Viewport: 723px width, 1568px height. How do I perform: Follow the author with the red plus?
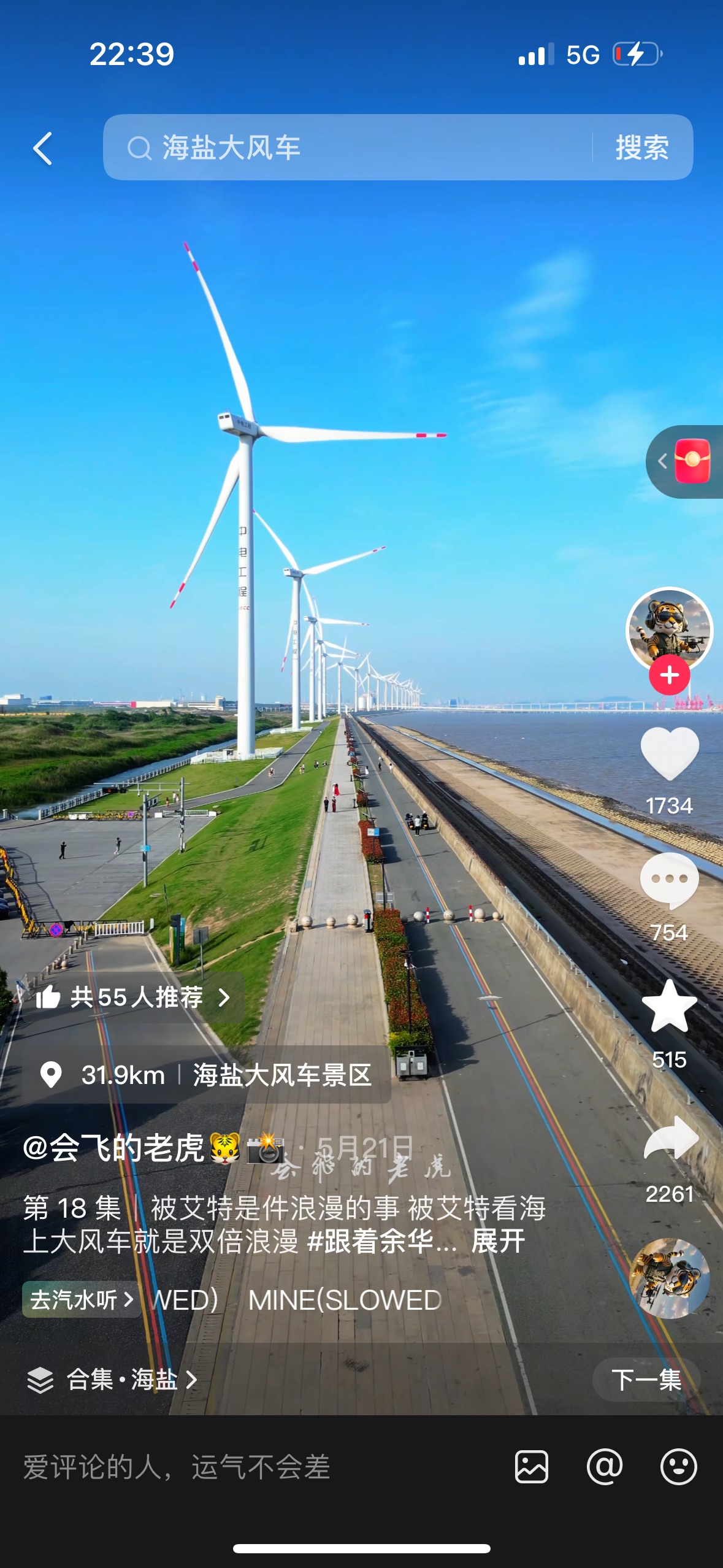click(670, 675)
